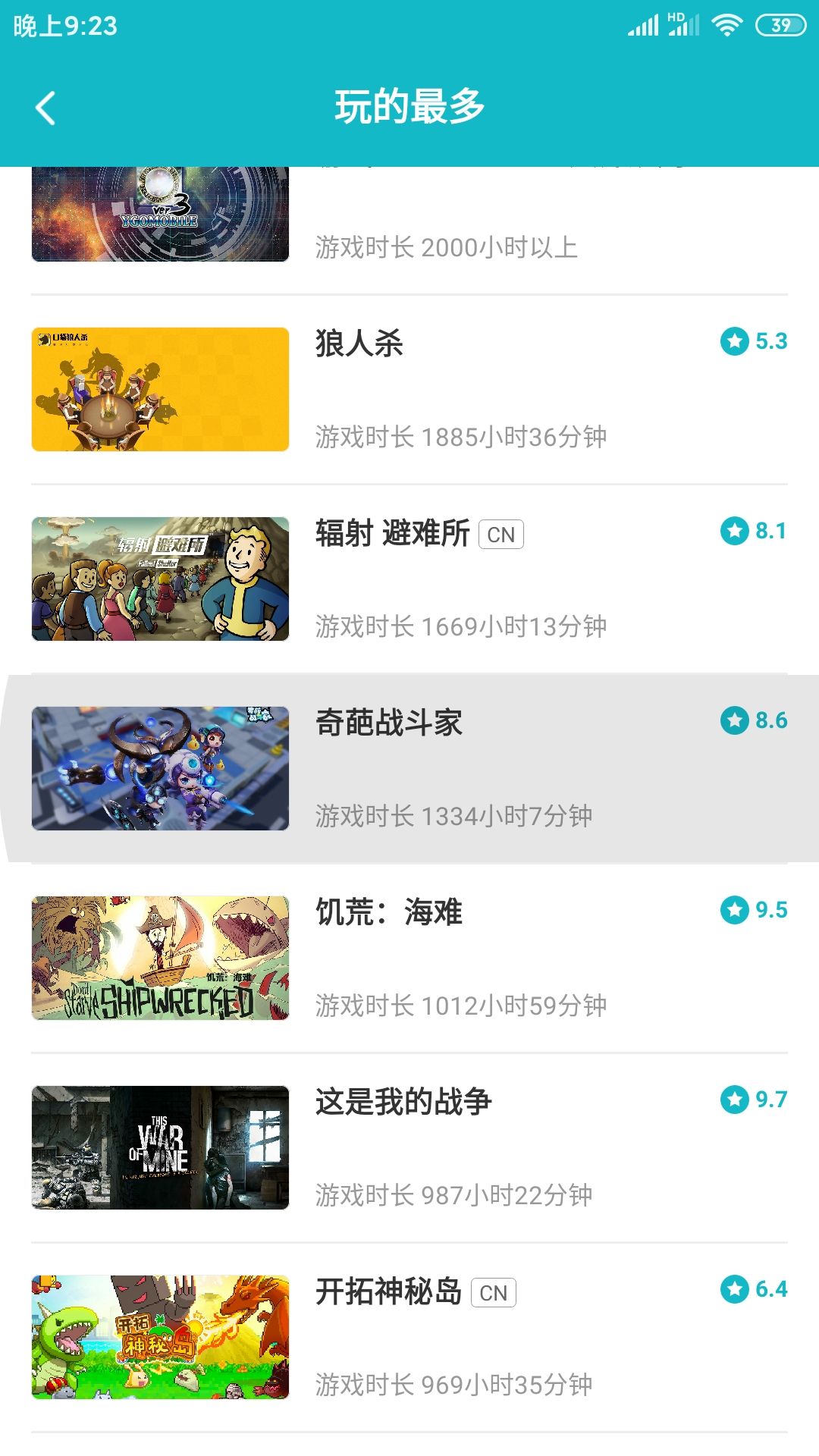Select the 奇葩战斗家 game row
819x1456 pixels.
tap(409, 769)
